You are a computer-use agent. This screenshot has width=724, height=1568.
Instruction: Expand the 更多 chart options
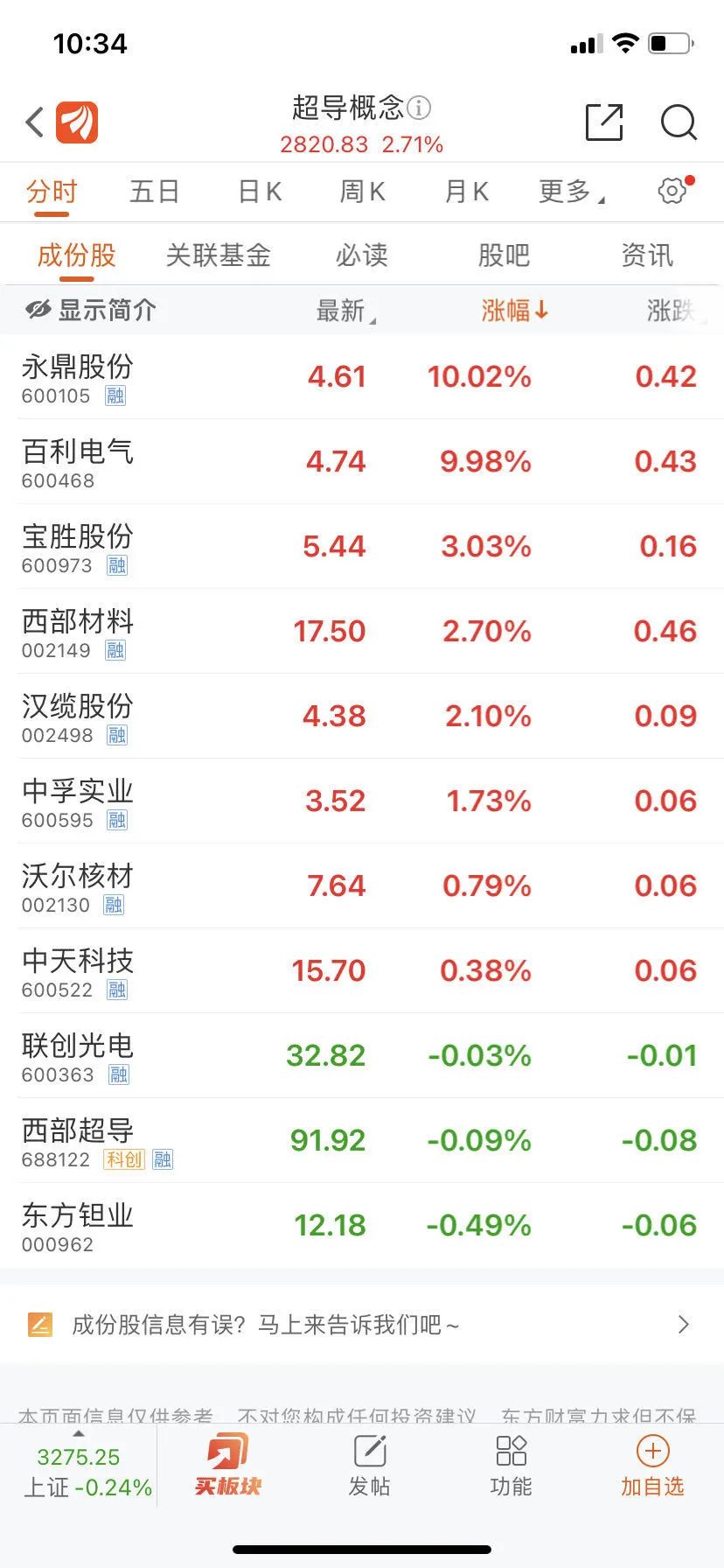click(x=569, y=192)
